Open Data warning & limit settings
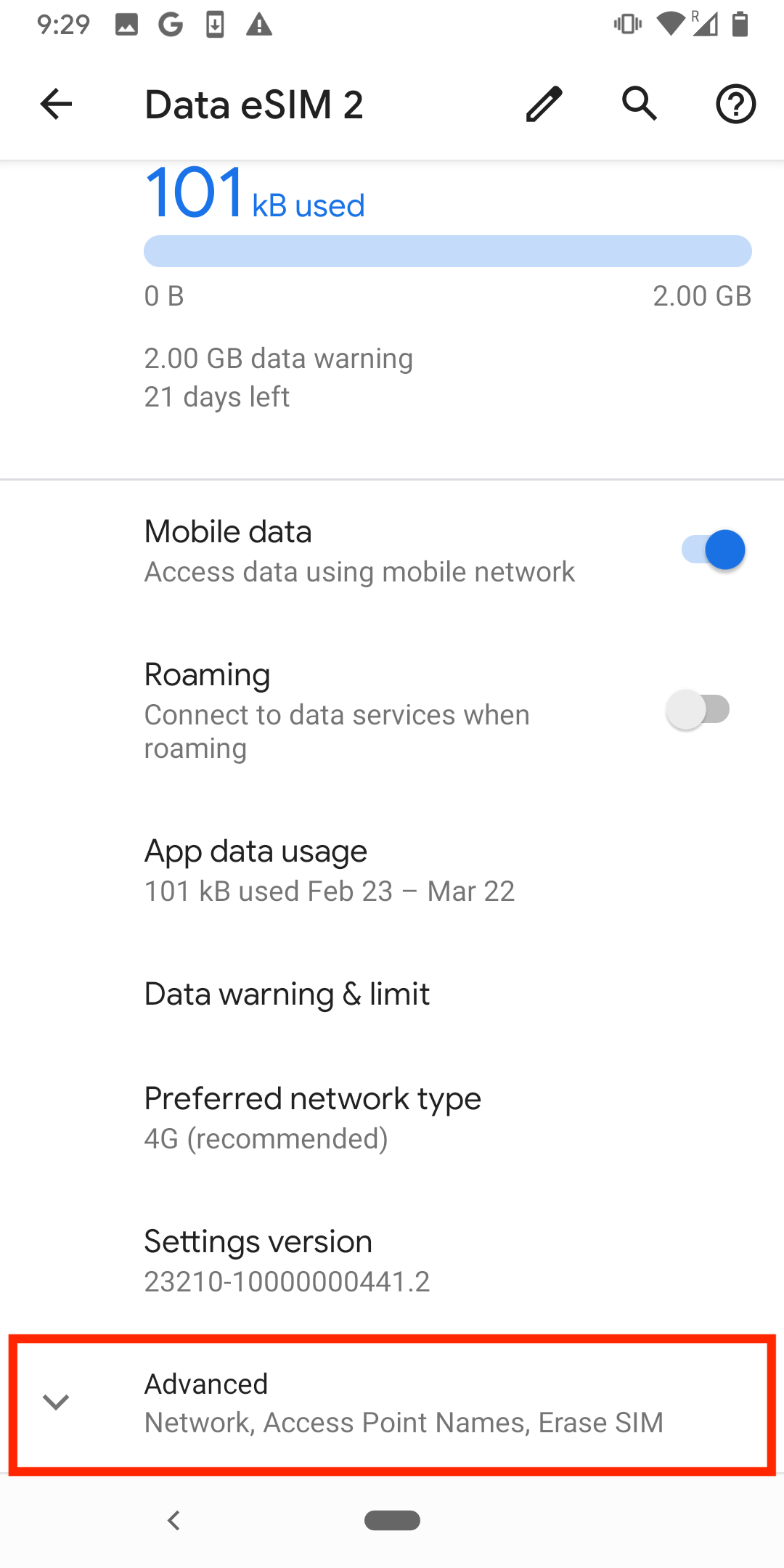 286,993
